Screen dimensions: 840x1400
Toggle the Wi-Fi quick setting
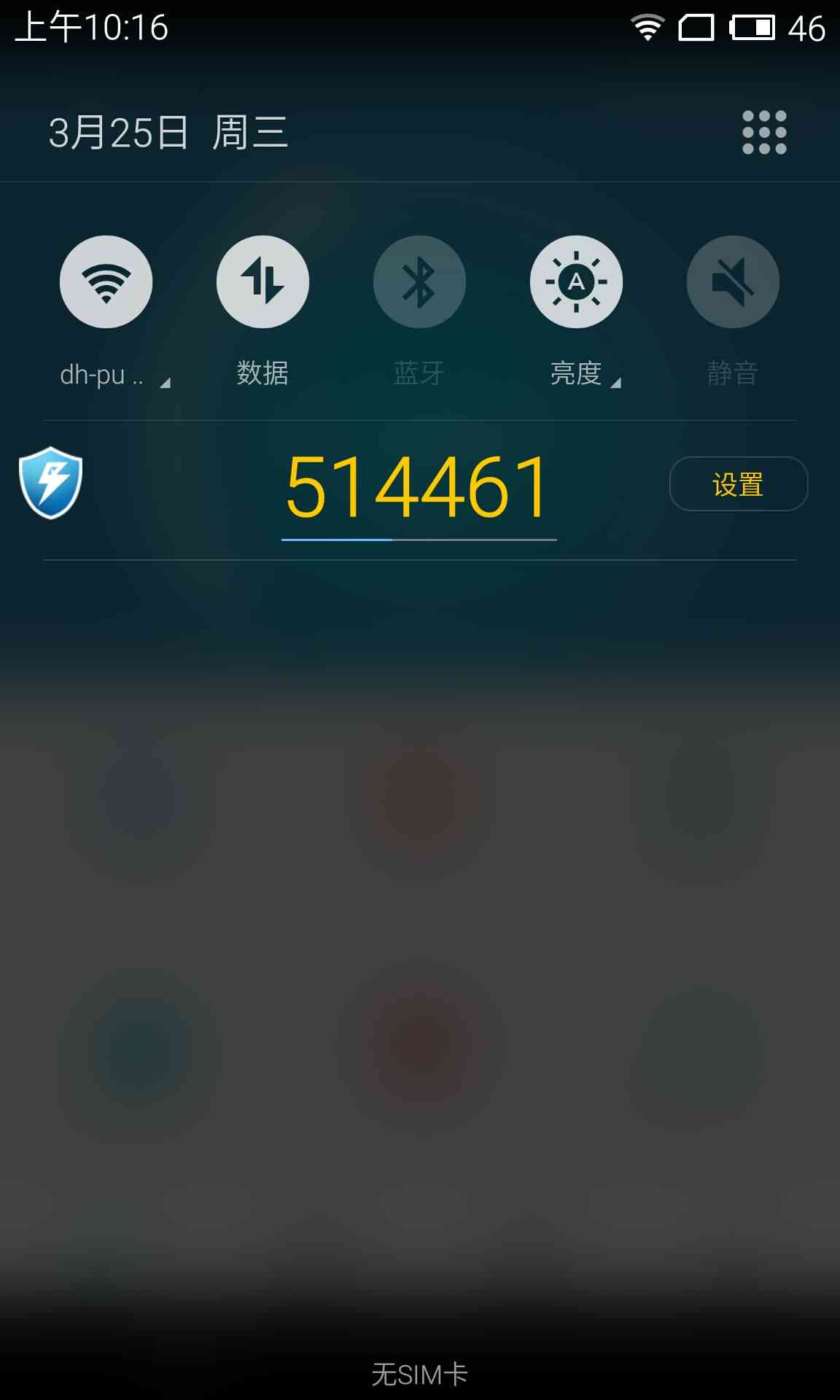(106, 281)
